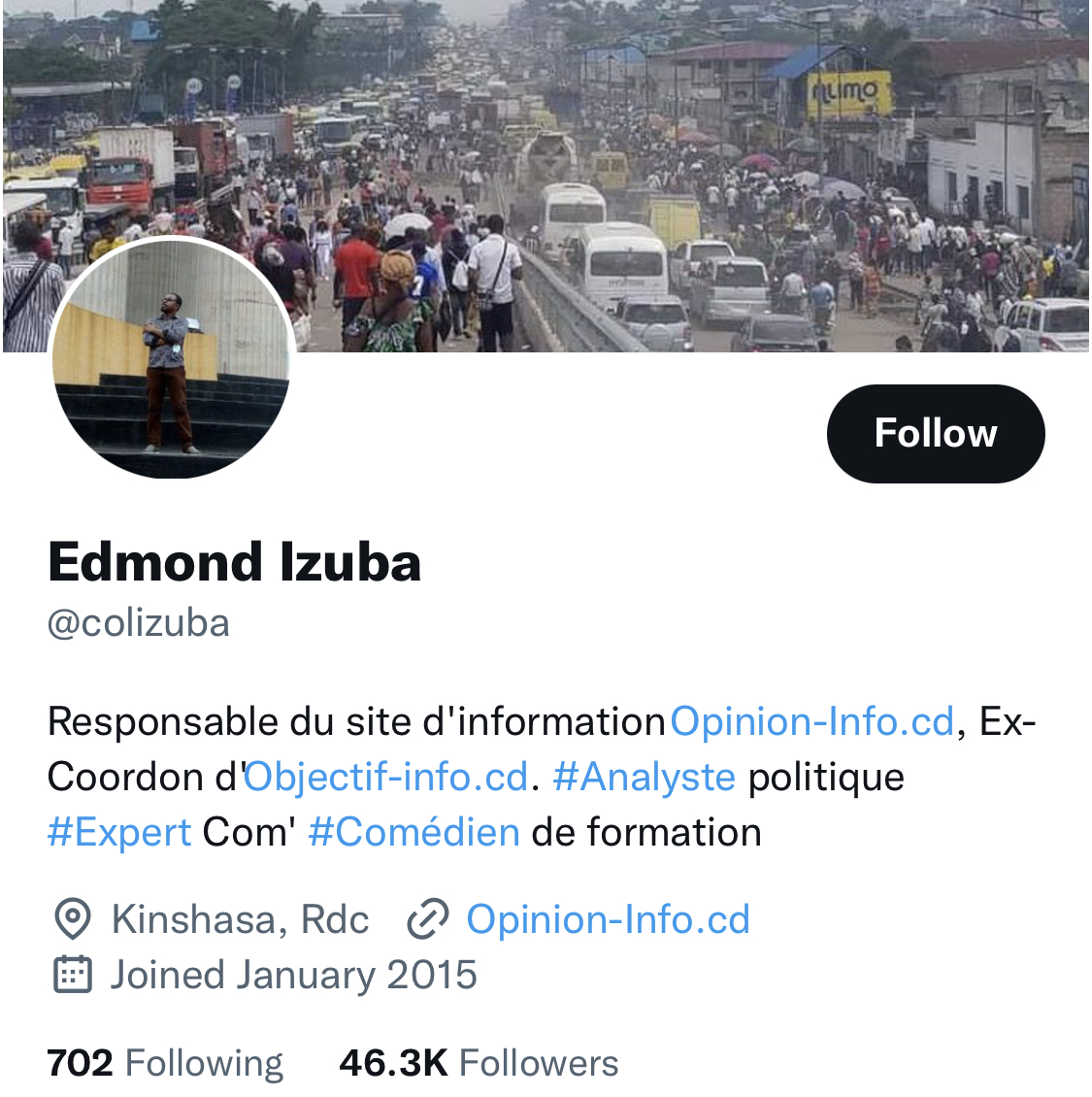View the 702 Following list
The image size is (1092, 1097).
(x=165, y=1063)
